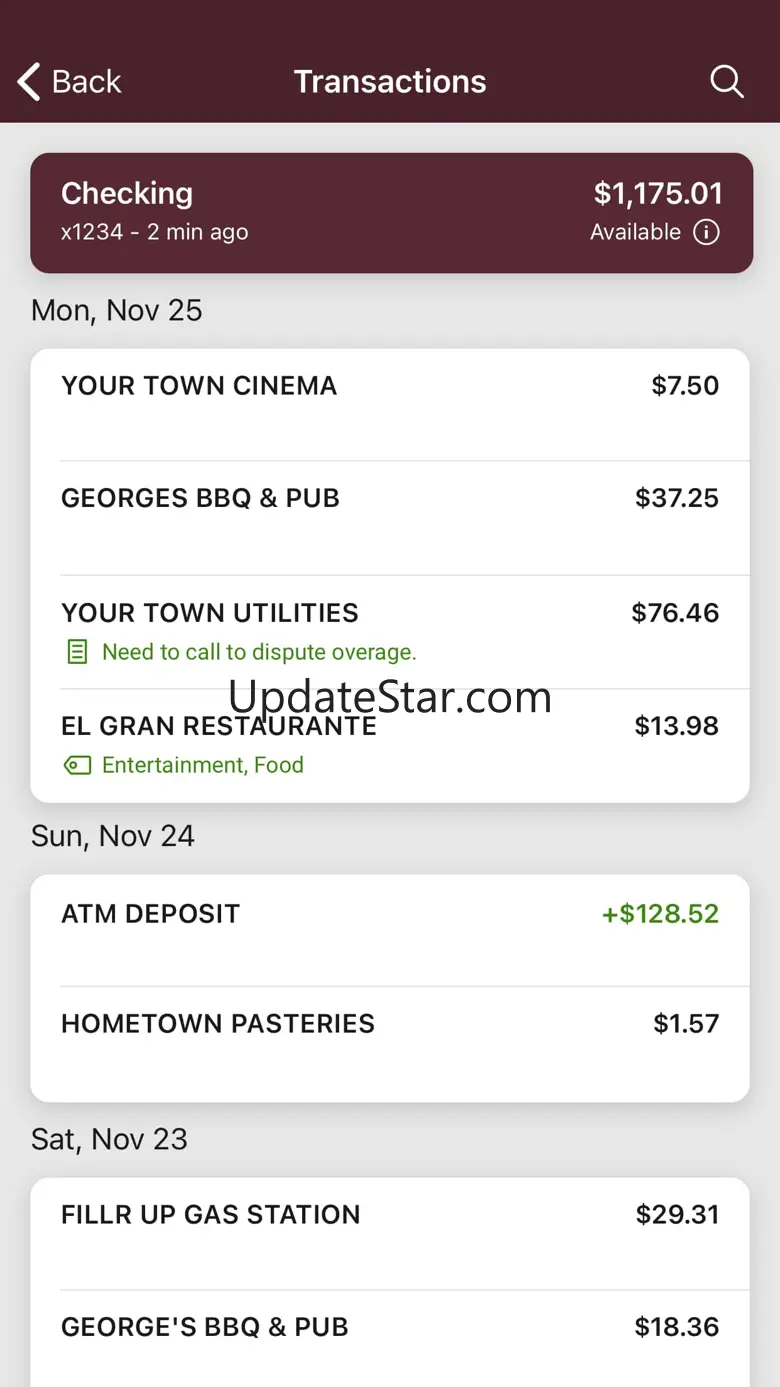View the GEORGES BBQ & PUB $37.25 transaction
Screen dimensions: 780x1387
[389, 517]
